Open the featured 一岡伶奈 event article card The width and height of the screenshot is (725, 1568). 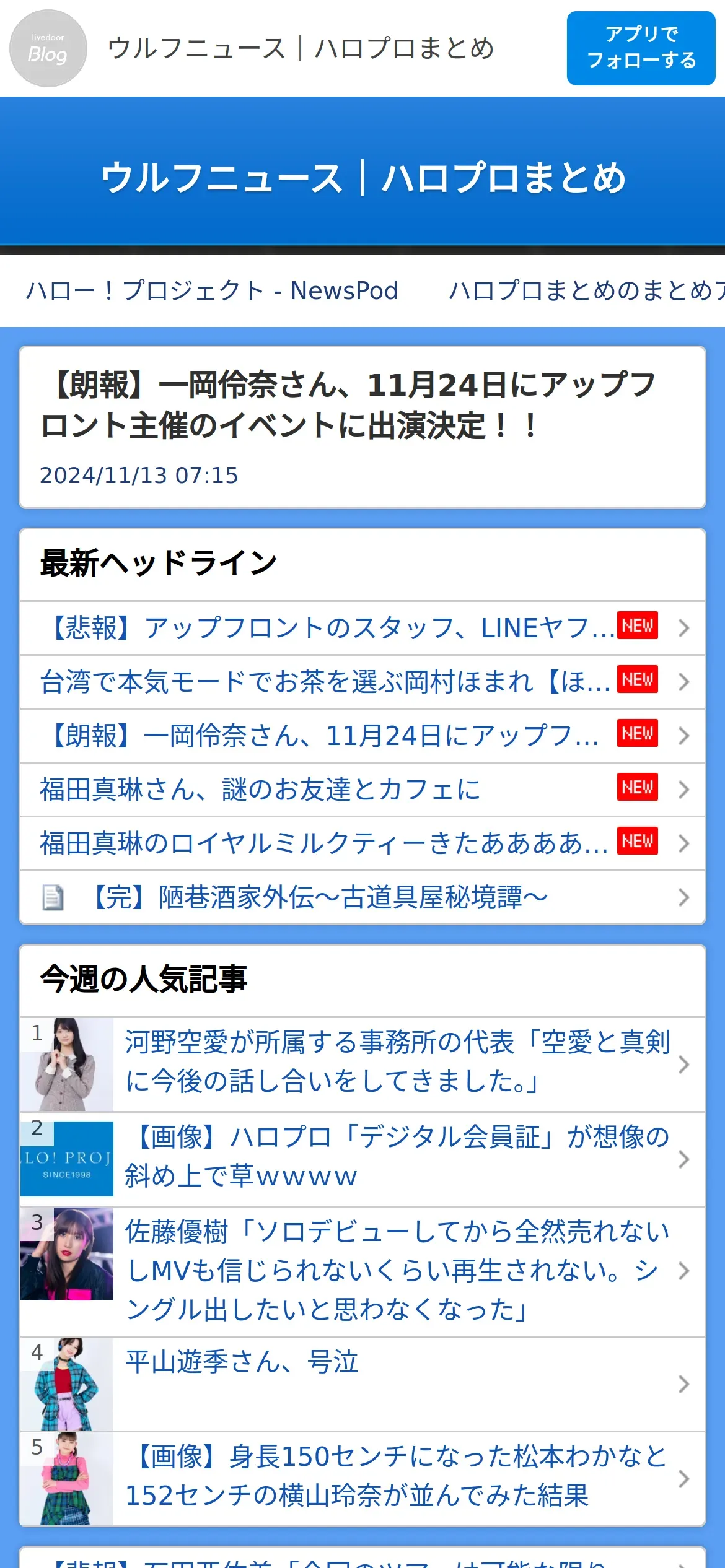click(x=362, y=427)
